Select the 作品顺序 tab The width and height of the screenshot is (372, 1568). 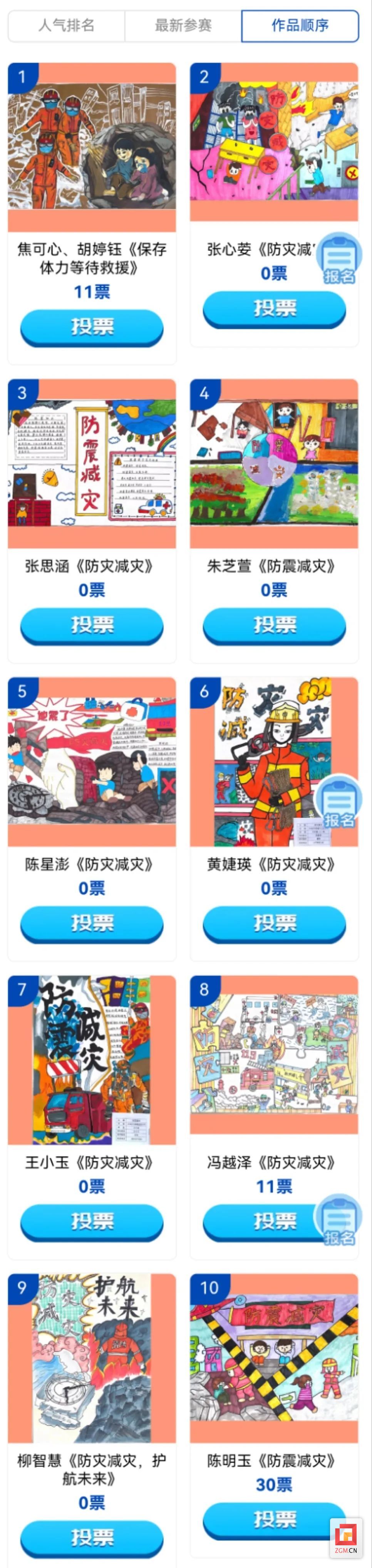(x=300, y=25)
